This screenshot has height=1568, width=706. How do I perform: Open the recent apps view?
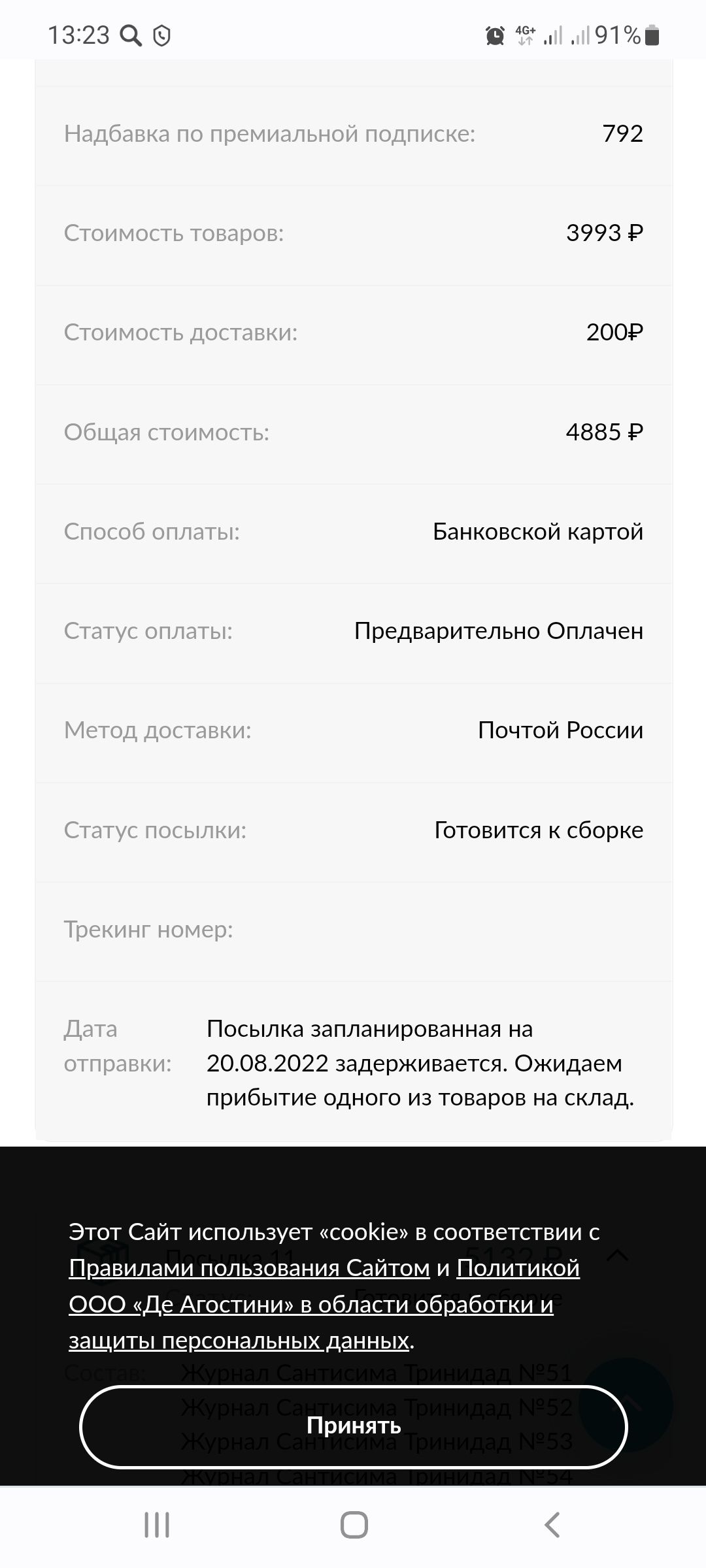point(156,1525)
